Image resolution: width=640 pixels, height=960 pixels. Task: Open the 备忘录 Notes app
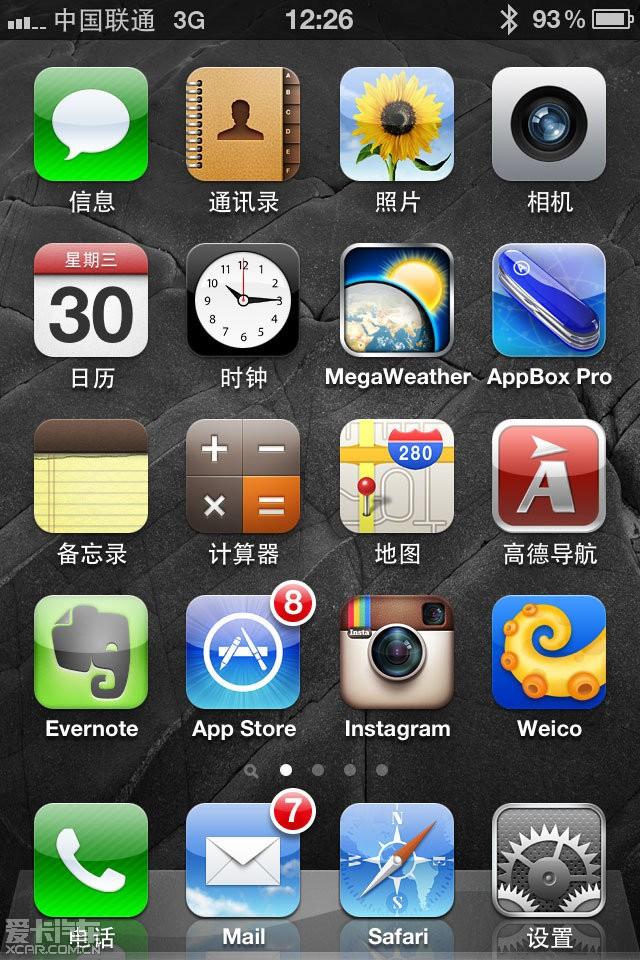click(x=91, y=476)
